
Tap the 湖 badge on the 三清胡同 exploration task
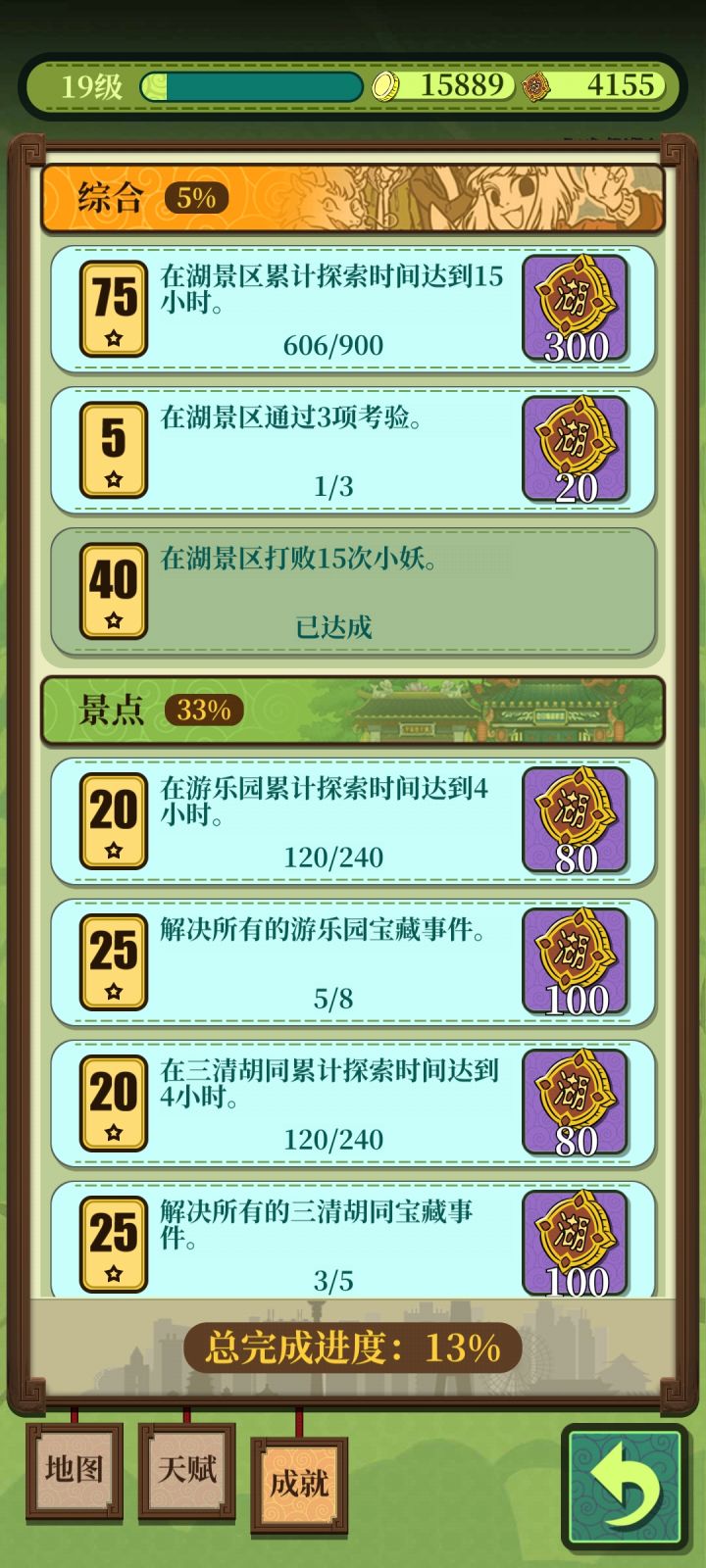(577, 1103)
